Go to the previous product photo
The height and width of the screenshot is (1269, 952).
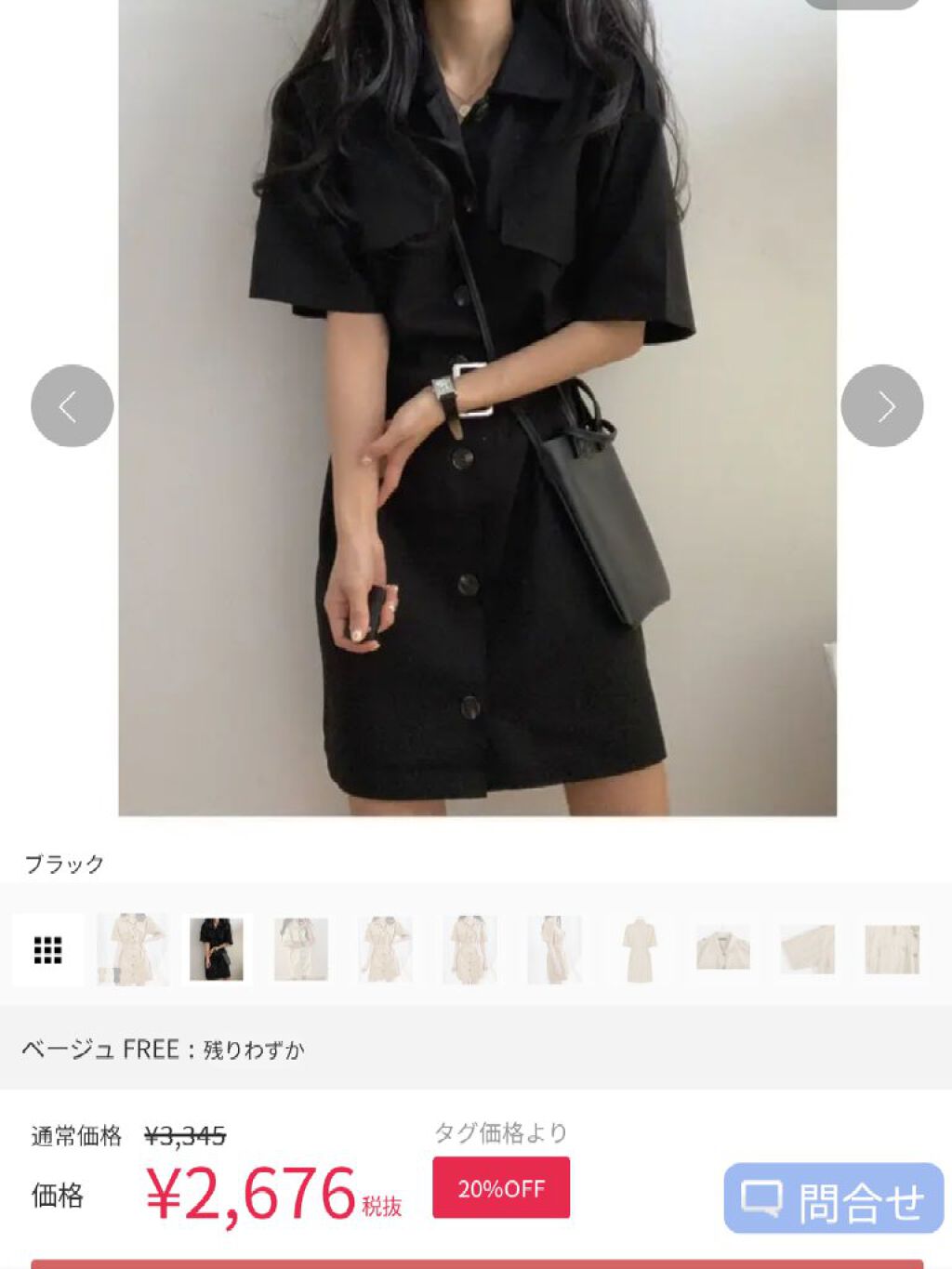[72, 406]
